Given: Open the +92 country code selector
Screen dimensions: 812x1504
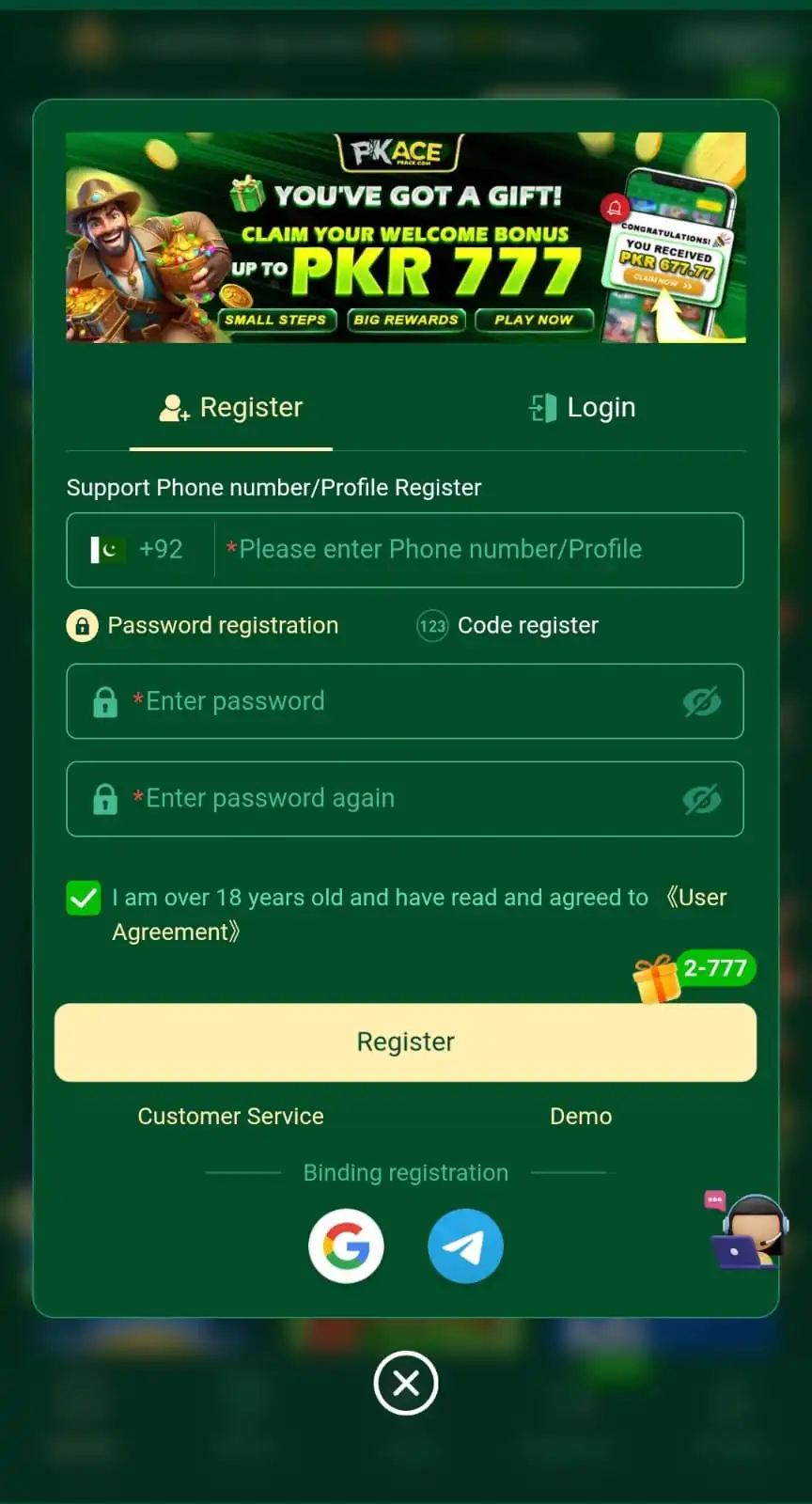Looking at the screenshot, I should click(139, 550).
